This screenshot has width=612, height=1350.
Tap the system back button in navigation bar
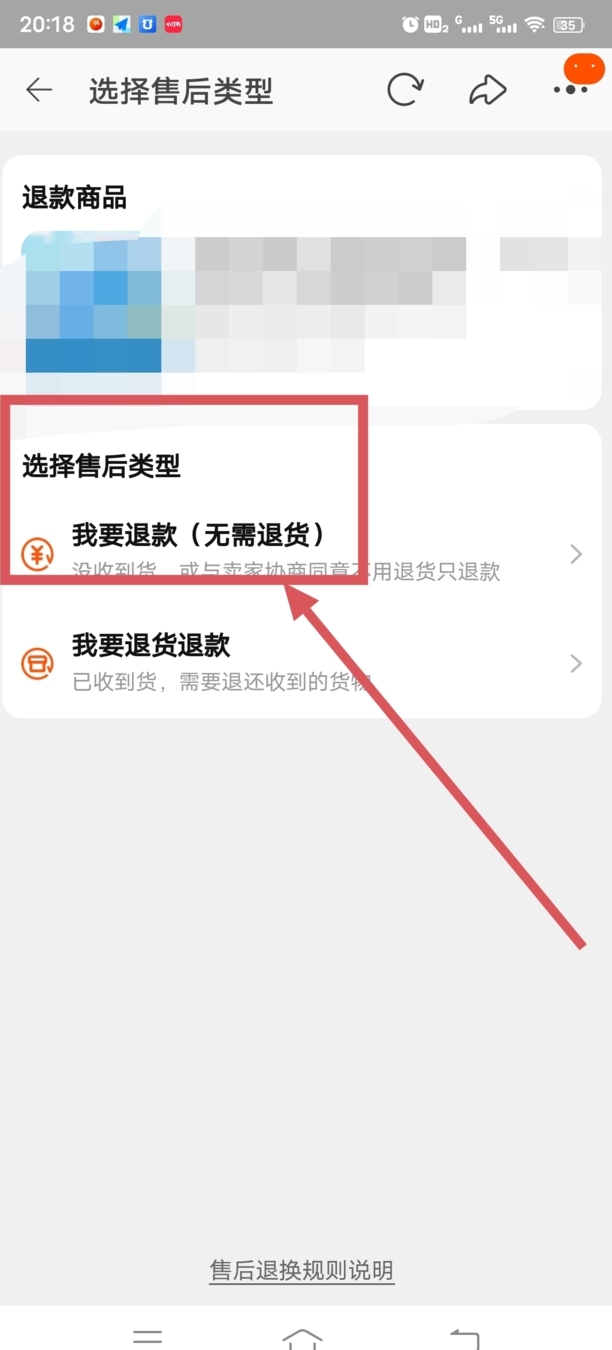pos(464,1337)
